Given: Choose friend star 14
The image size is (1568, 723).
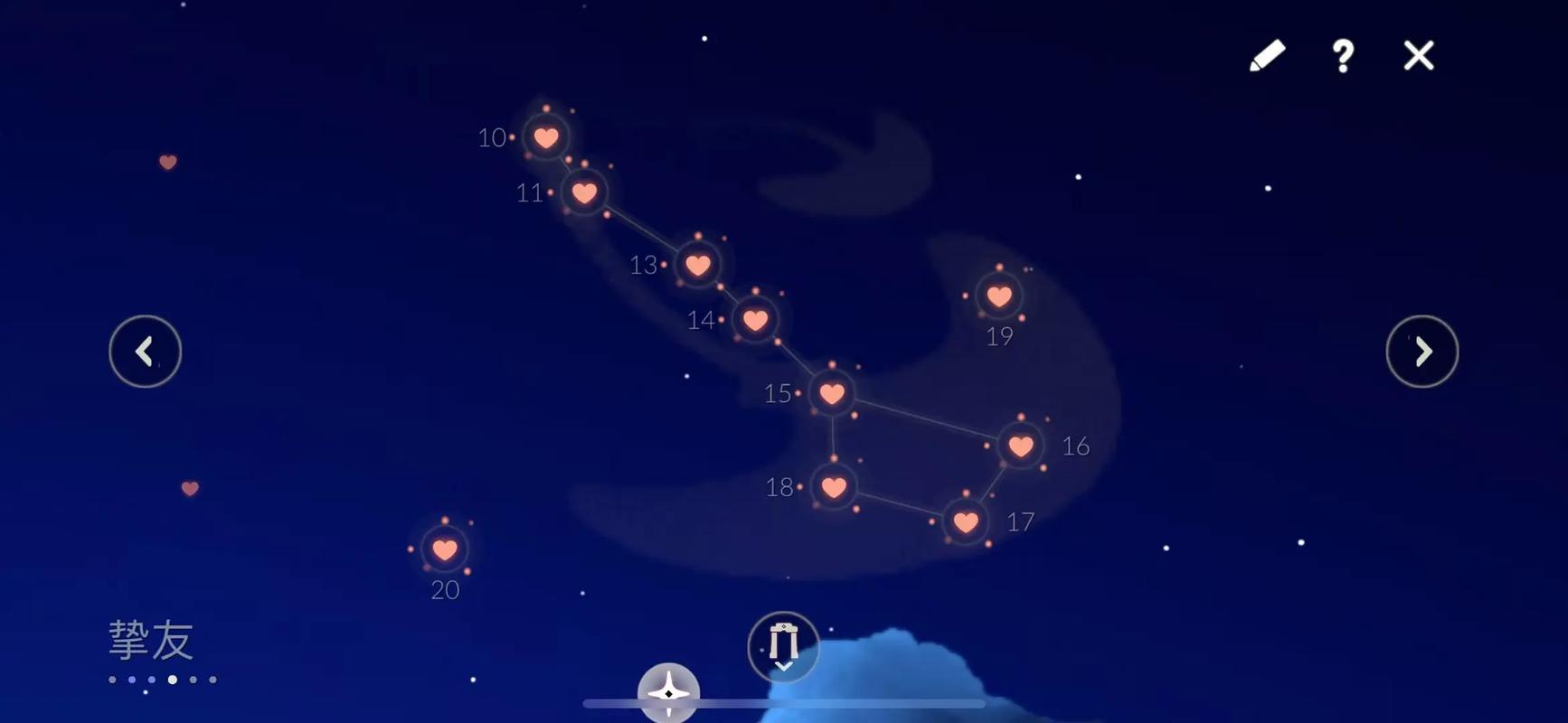Looking at the screenshot, I should pyautogui.click(x=755, y=319).
